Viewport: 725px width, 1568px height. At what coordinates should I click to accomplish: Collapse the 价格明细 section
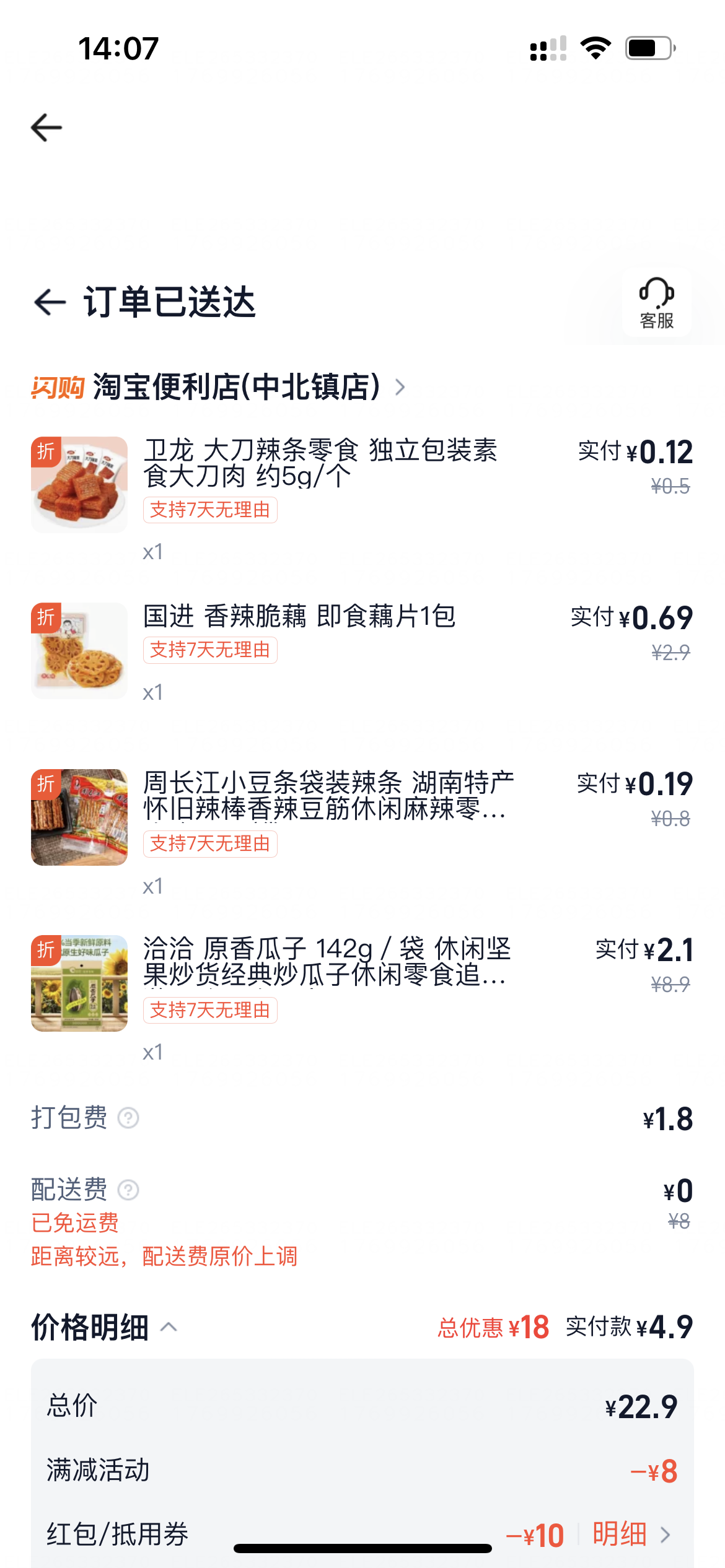pos(169,1327)
